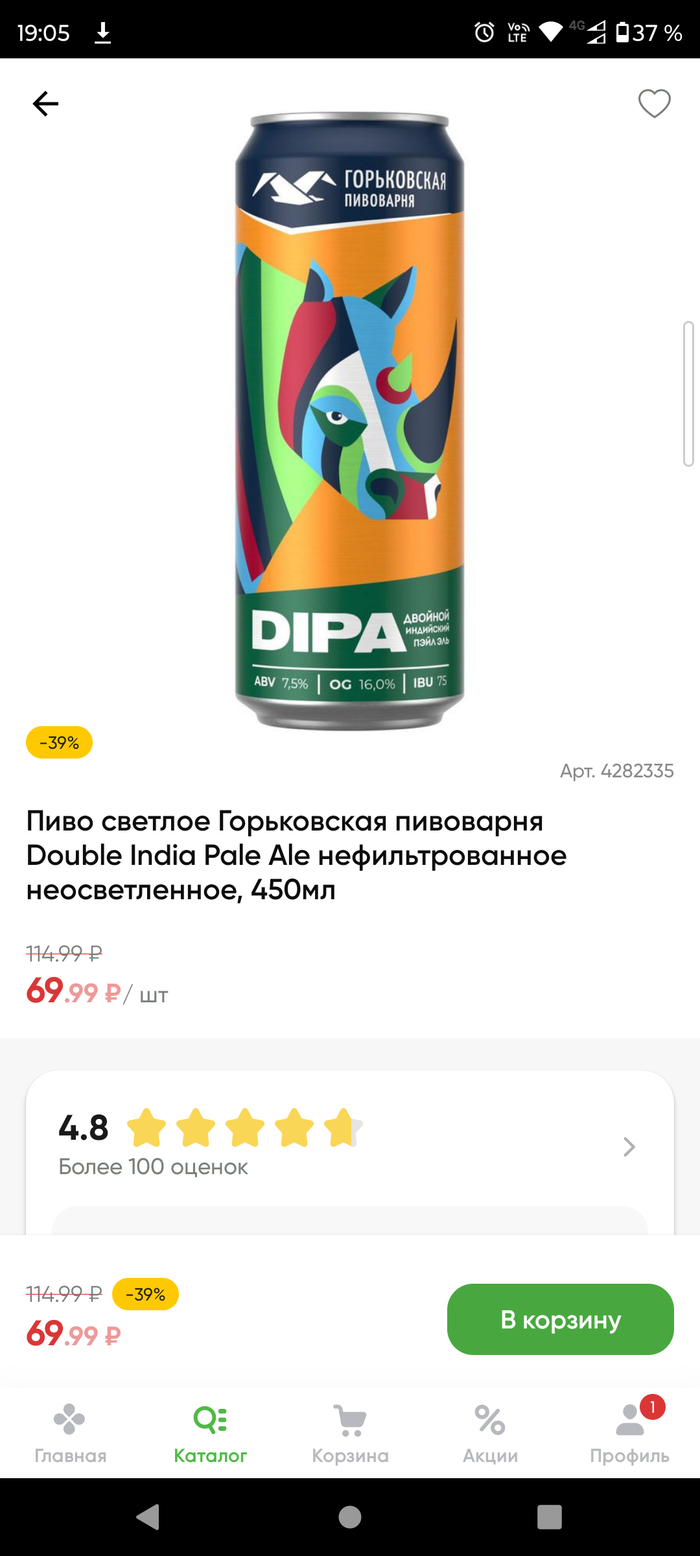This screenshot has width=700, height=1556.
Task: Open the Акции tab
Action: pyautogui.click(x=490, y=1433)
